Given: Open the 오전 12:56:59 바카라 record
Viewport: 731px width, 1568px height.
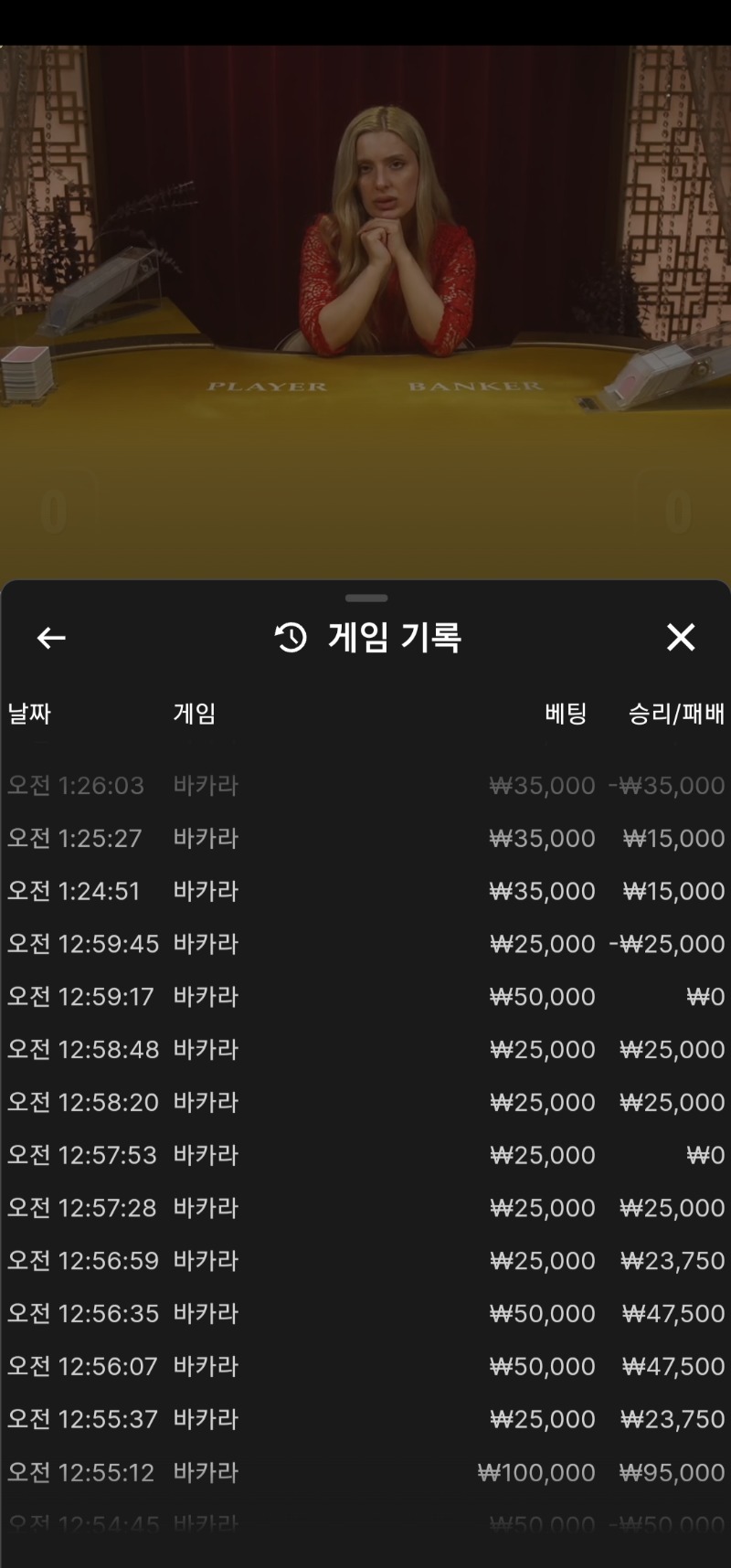Looking at the screenshot, I should click(365, 1261).
